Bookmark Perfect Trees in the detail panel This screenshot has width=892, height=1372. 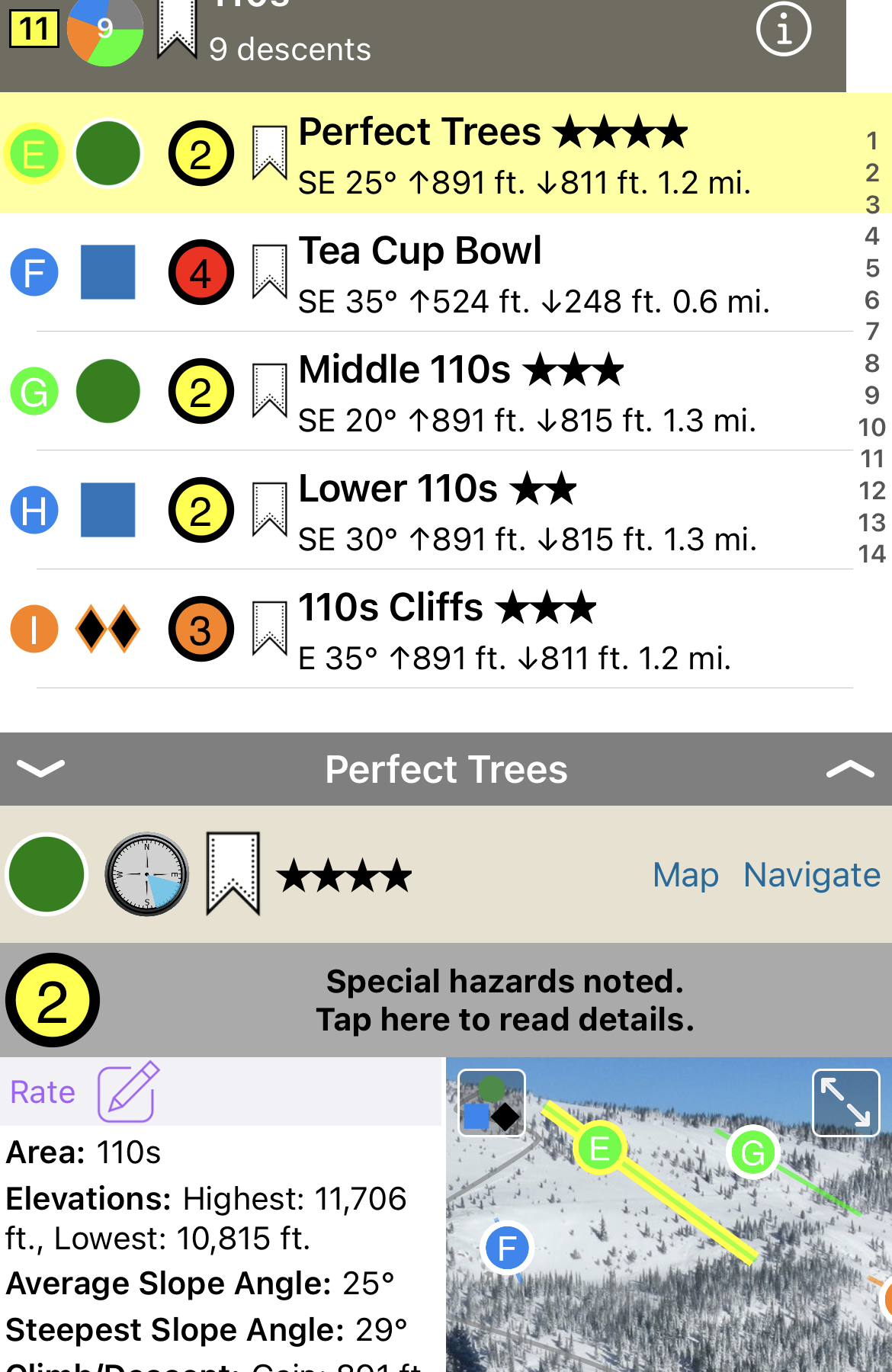tap(233, 874)
